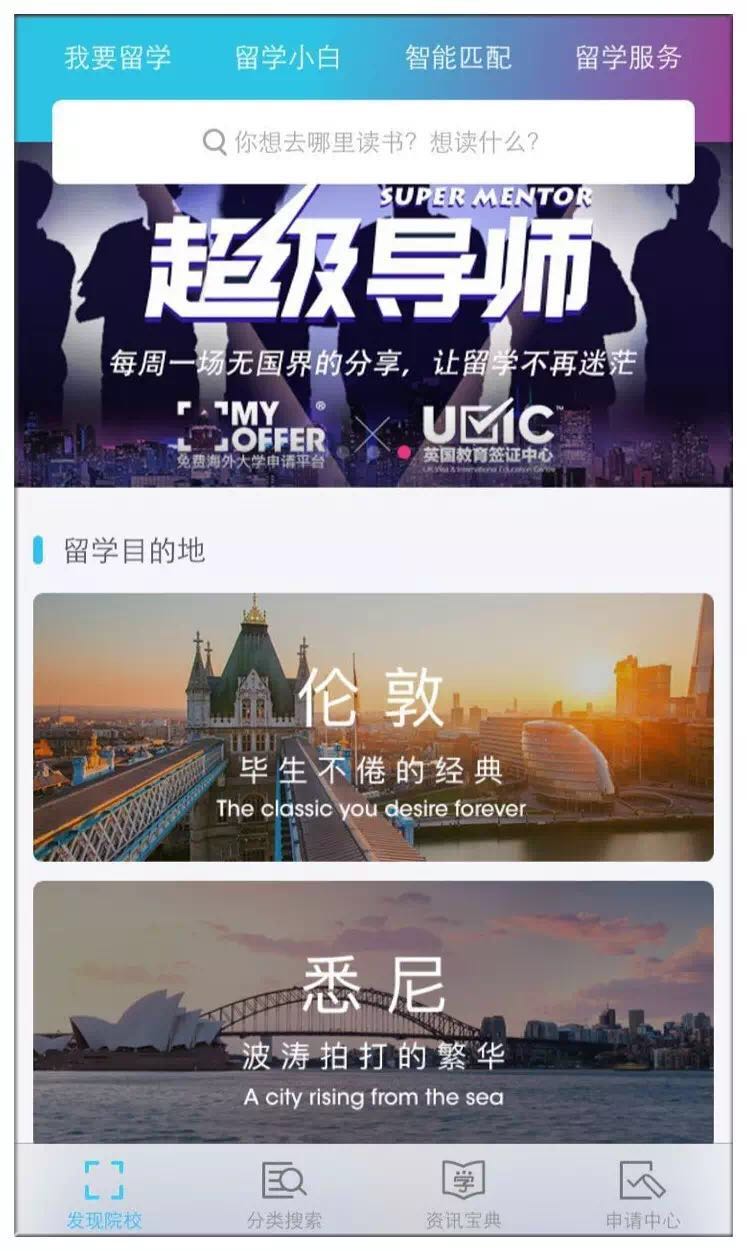Viewport: 747px width, 1251px height.
Task: Go to the 留学服务 tab
Action: click(x=628, y=57)
